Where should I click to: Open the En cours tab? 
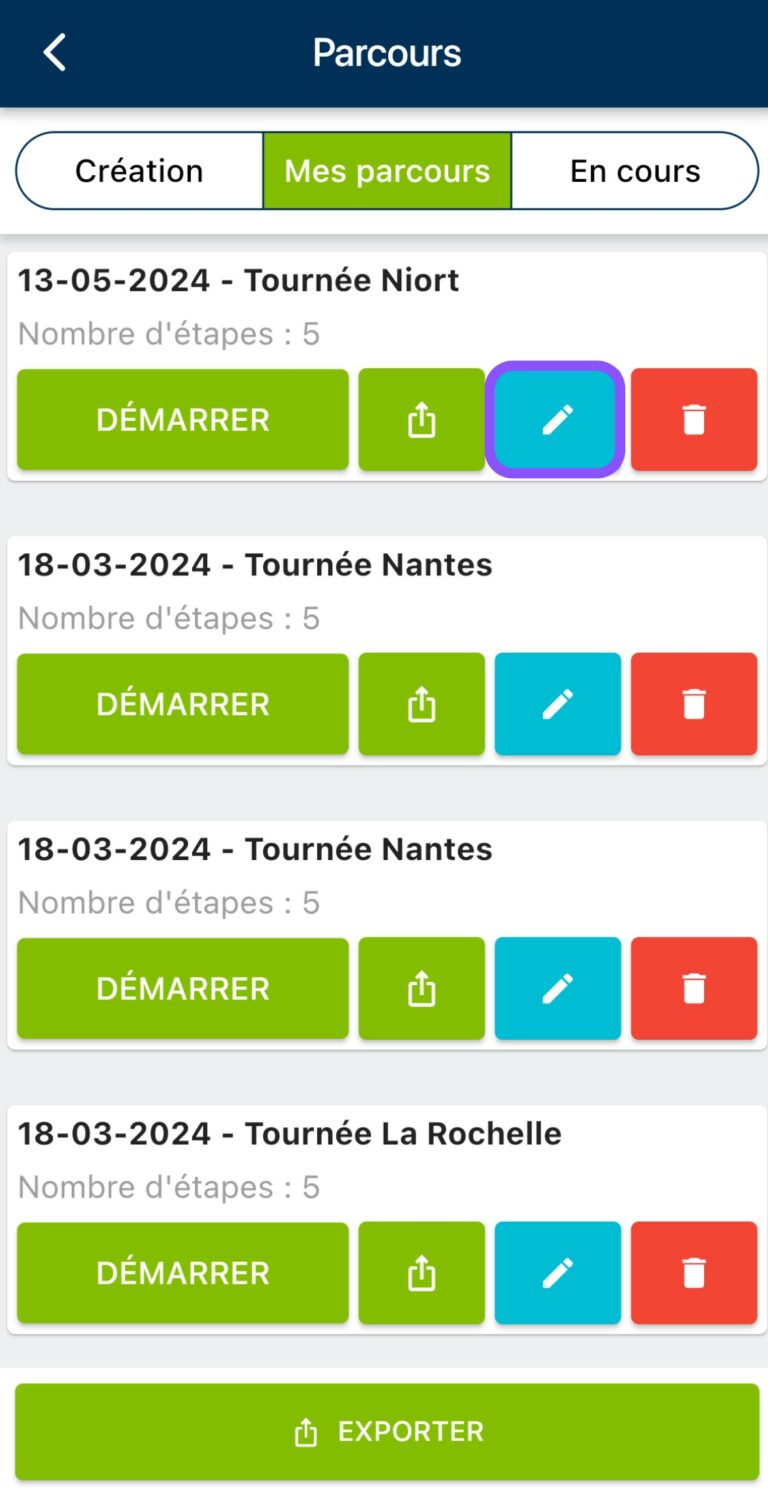point(635,171)
